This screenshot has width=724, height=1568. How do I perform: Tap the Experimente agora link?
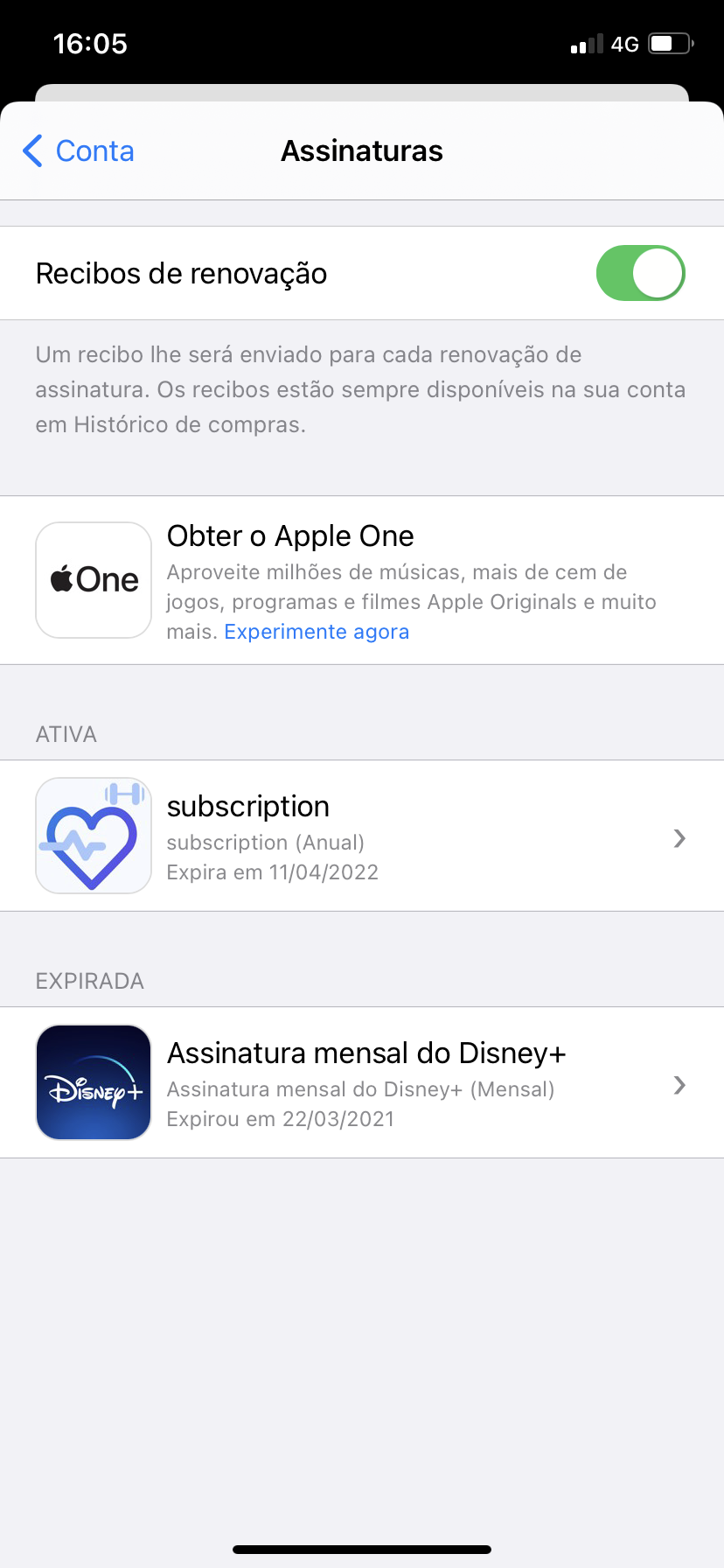point(317,632)
